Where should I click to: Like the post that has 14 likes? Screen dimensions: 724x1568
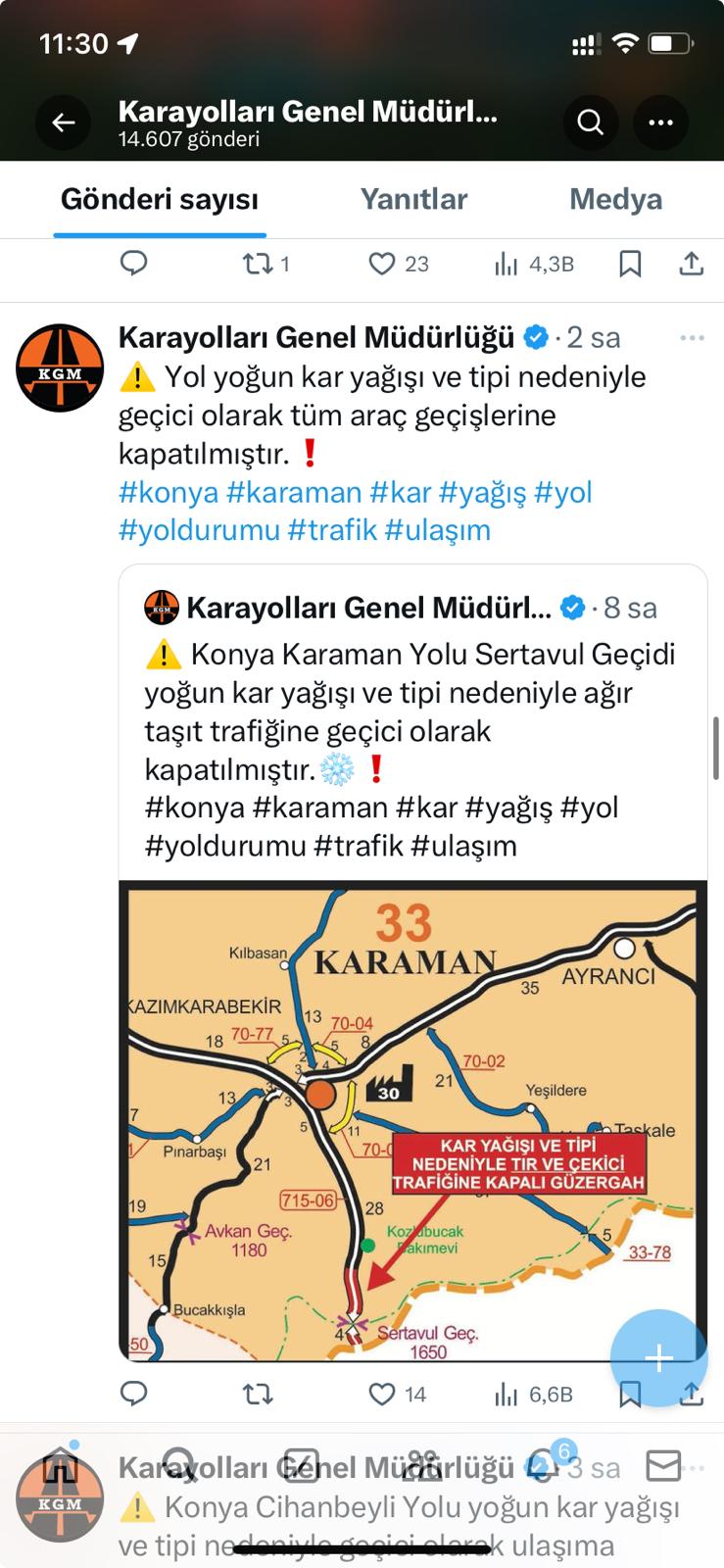coord(382,1394)
